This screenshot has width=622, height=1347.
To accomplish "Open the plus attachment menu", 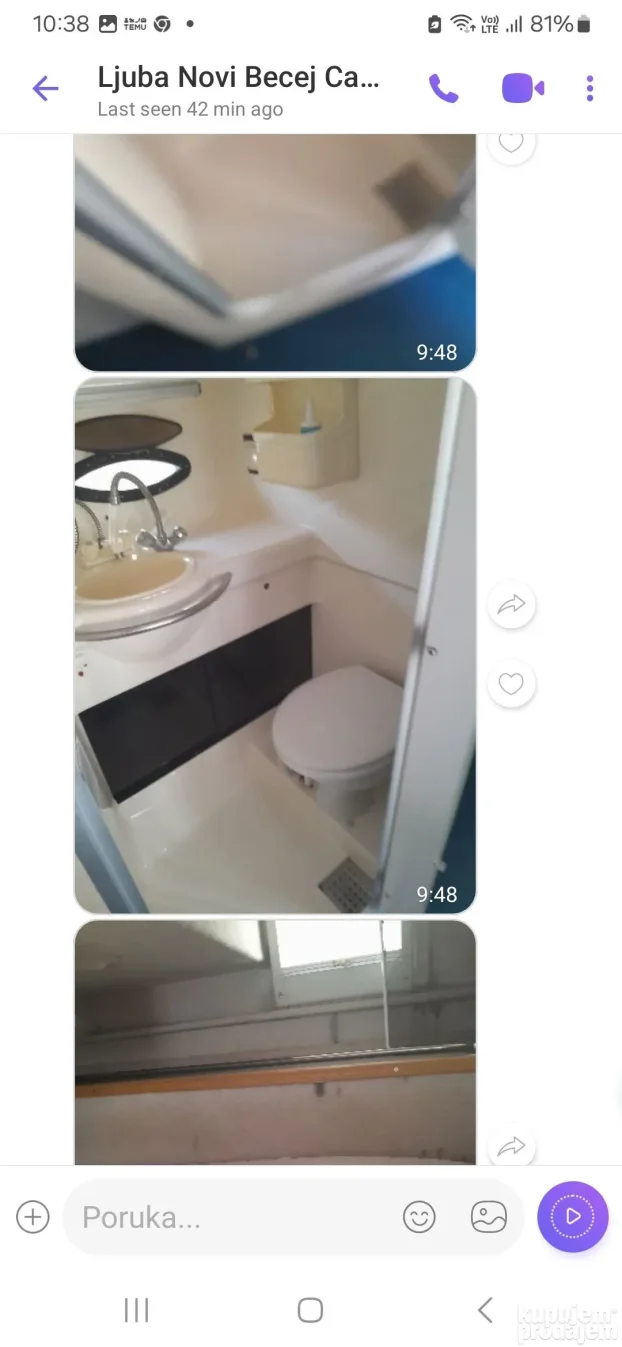I will [x=33, y=1217].
